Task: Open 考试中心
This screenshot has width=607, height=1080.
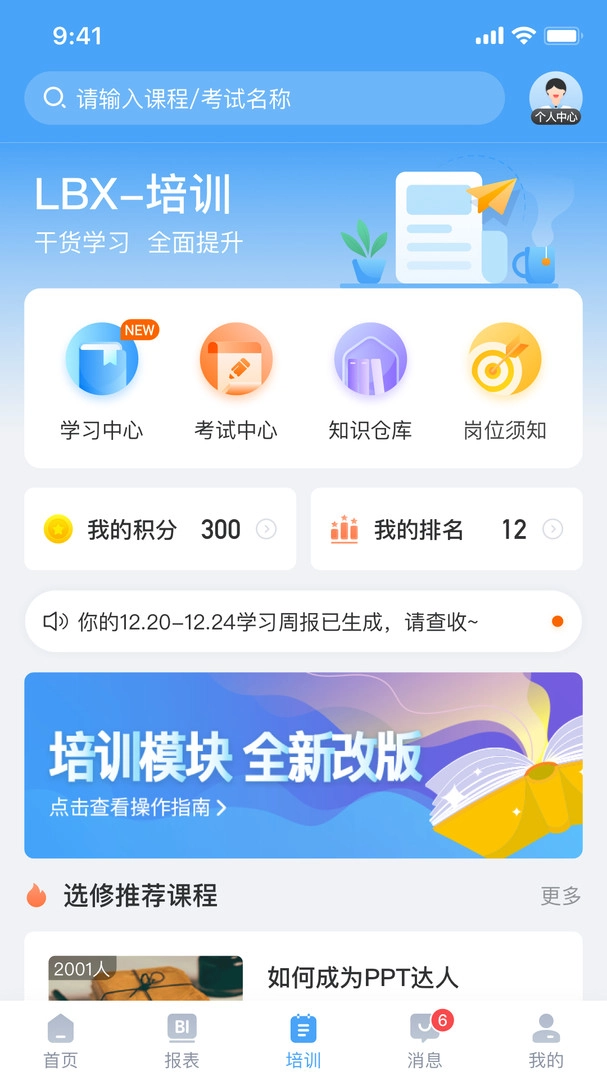Action: click(236, 381)
